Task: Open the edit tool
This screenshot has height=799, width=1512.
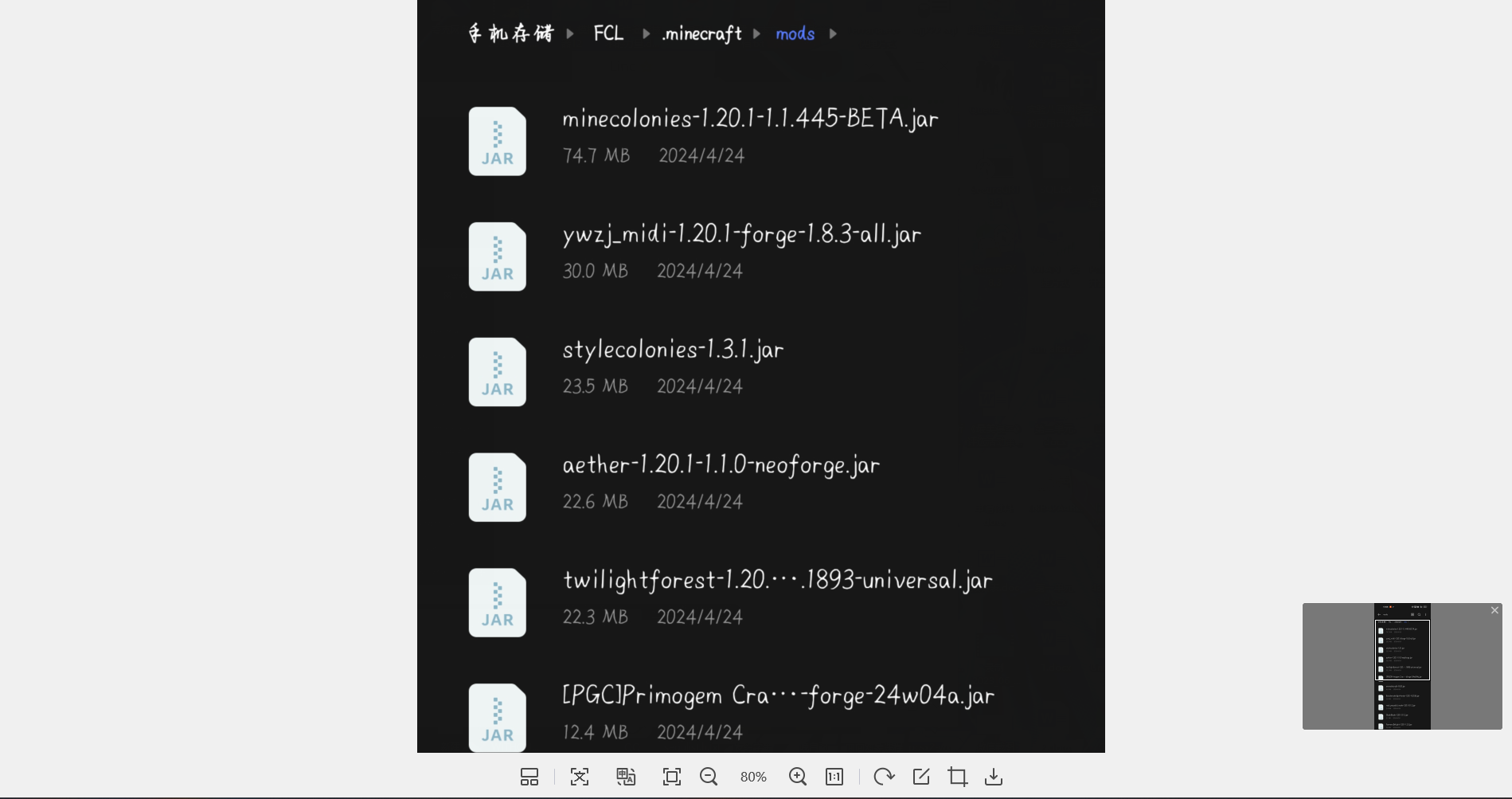Action: 921,777
